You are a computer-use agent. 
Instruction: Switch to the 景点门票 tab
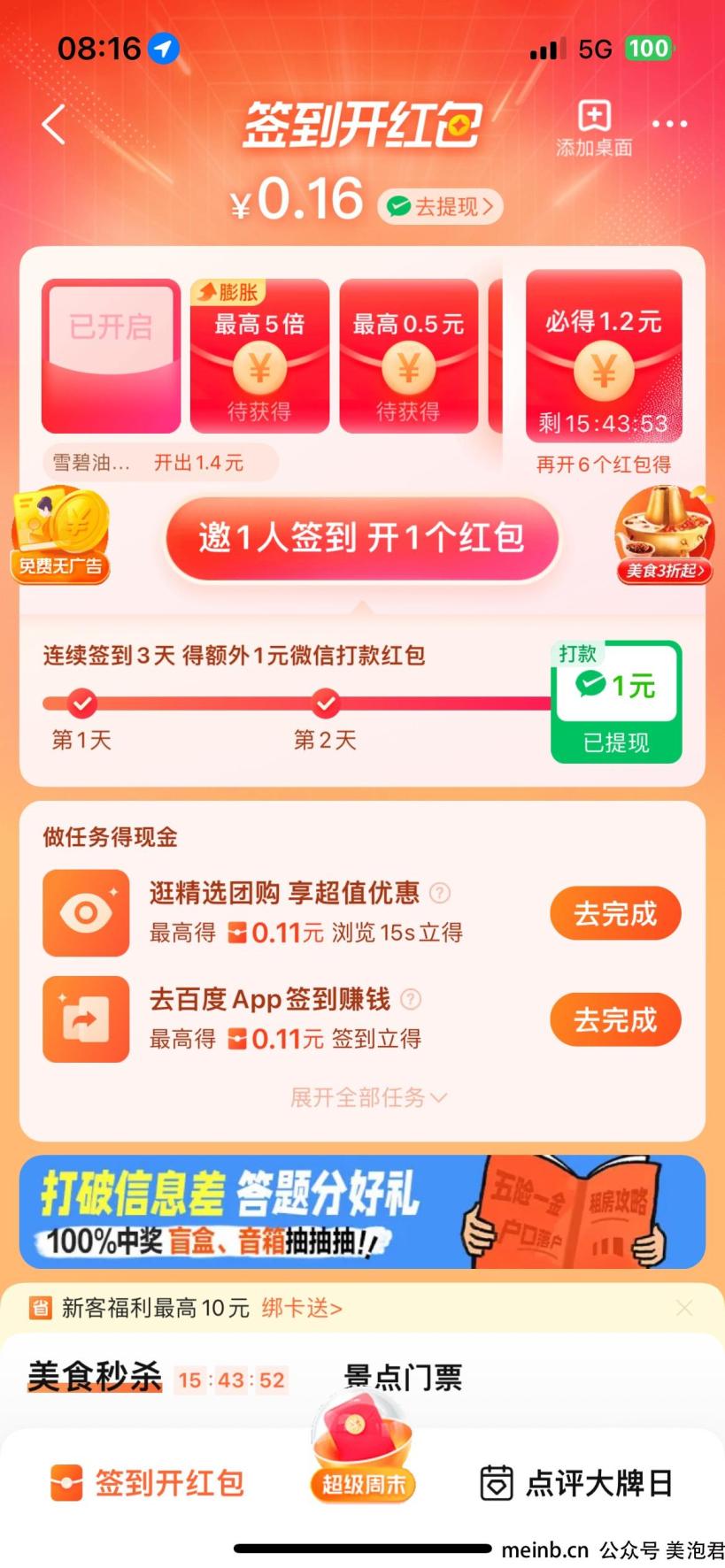(403, 1378)
